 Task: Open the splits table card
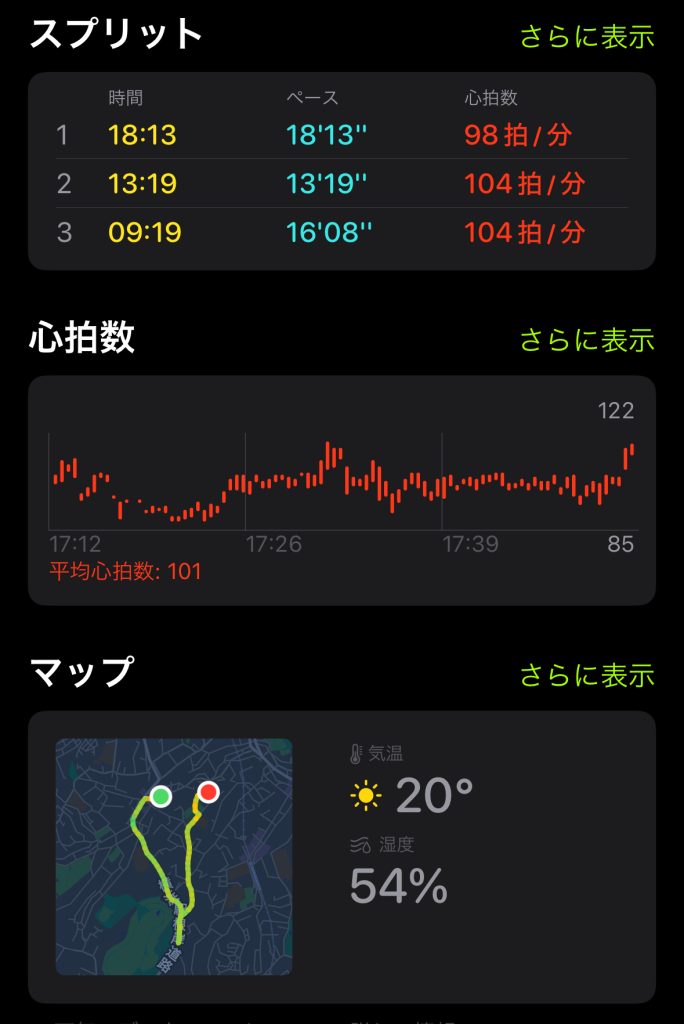(x=341, y=171)
